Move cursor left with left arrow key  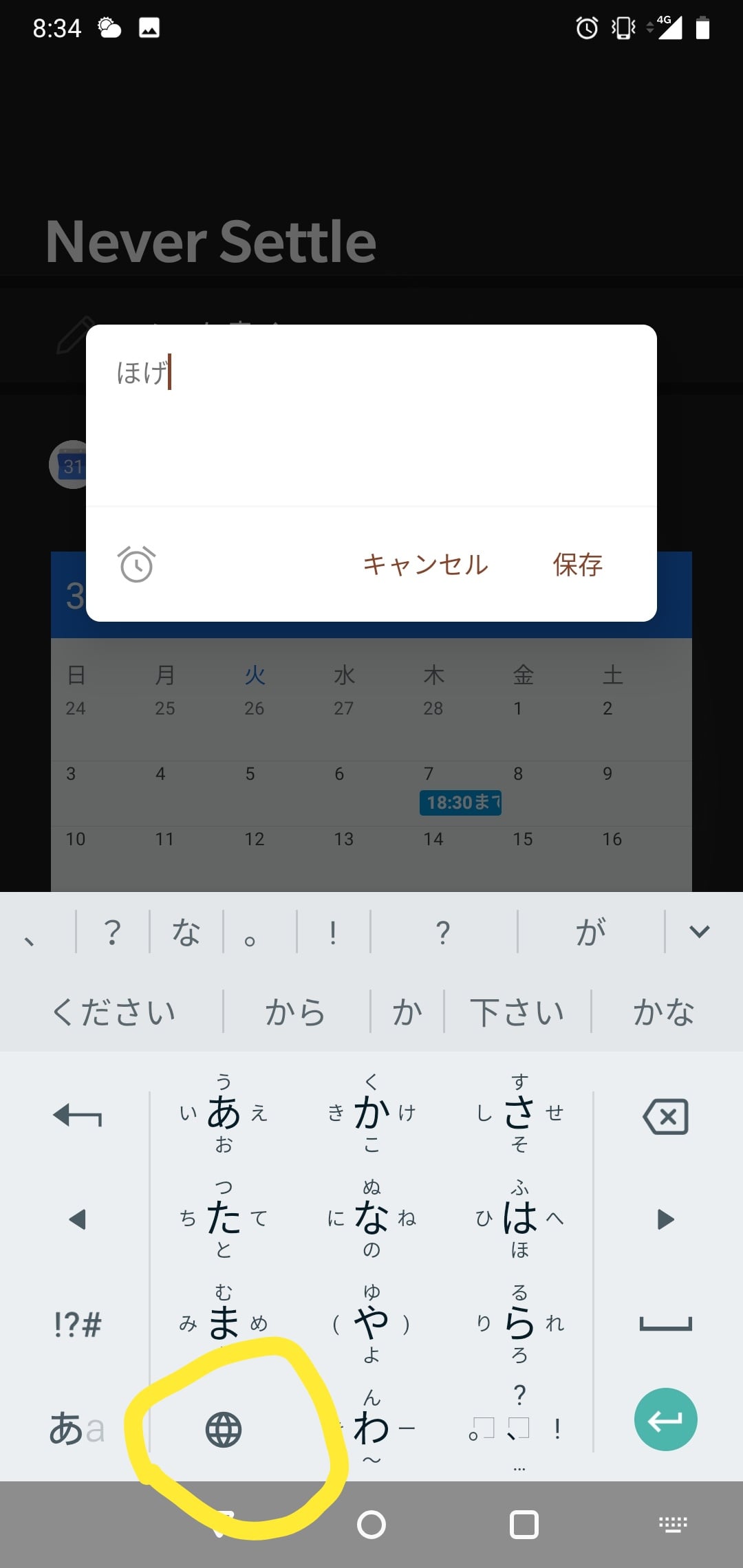(x=77, y=1219)
